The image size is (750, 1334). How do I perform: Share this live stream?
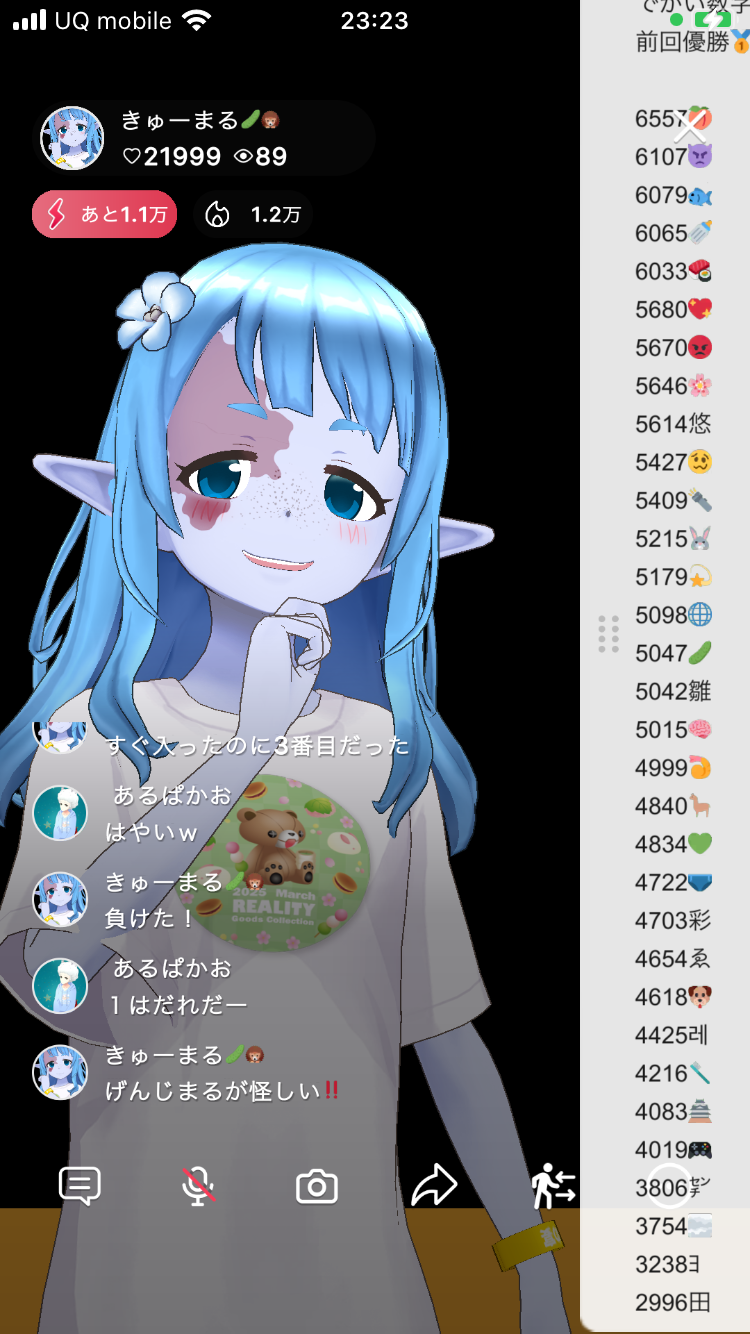[x=434, y=1186]
